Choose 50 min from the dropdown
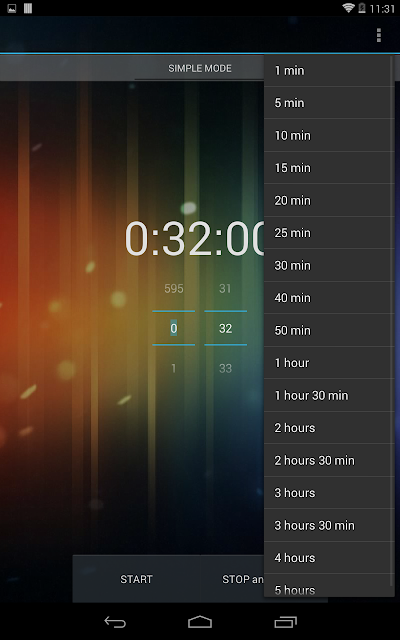The image size is (400, 640). (329, 330)
